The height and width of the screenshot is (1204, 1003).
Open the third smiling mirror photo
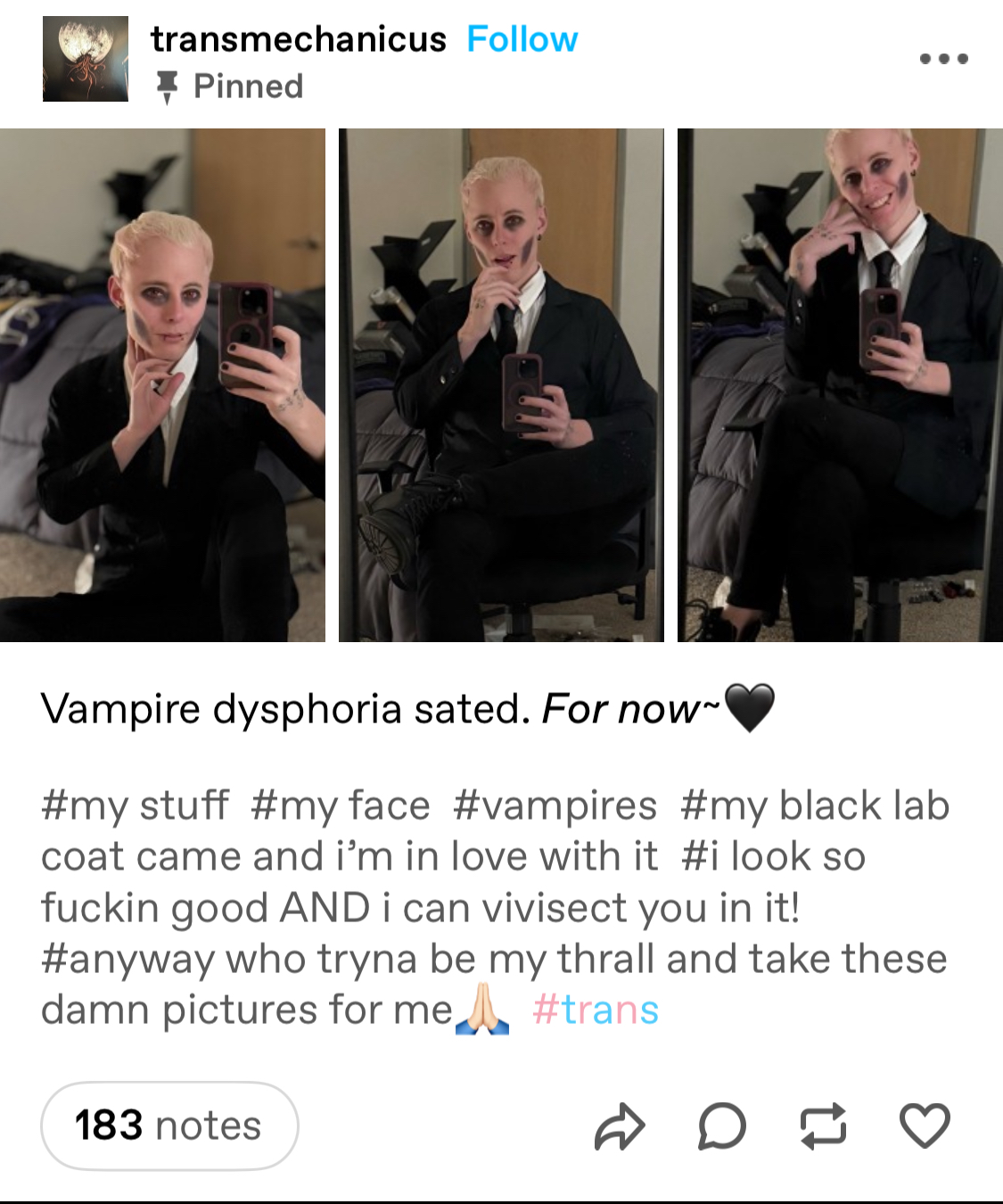[840, 385]
